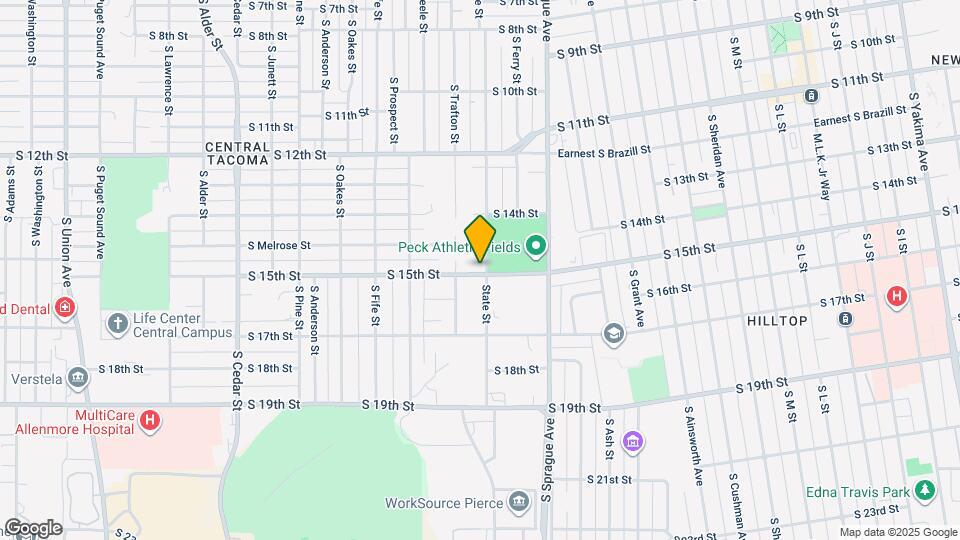This screenshot has width=960, height=540.
Task: Open the WorkSource Pierce marker
Action: point(519,503)
